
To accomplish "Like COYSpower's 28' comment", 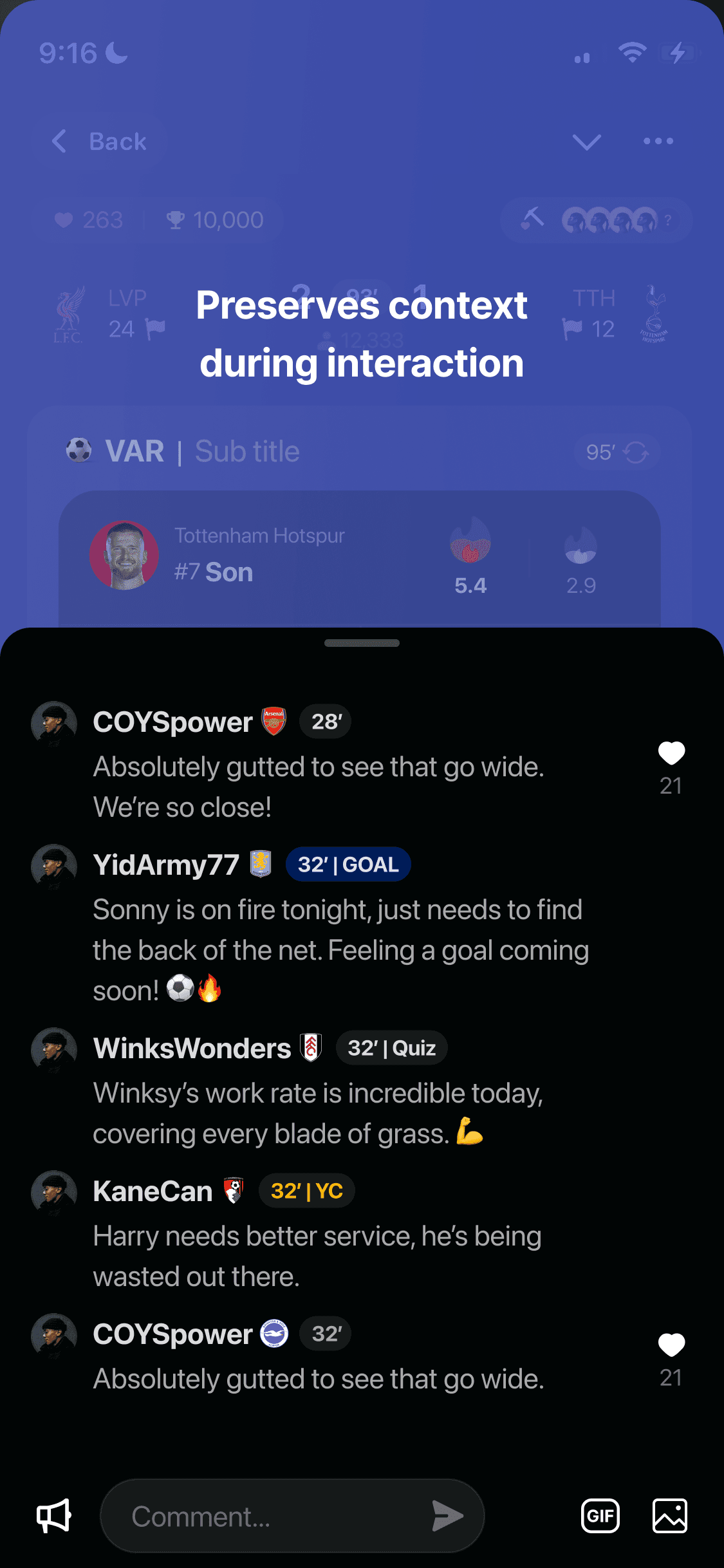I will [671, 753].
